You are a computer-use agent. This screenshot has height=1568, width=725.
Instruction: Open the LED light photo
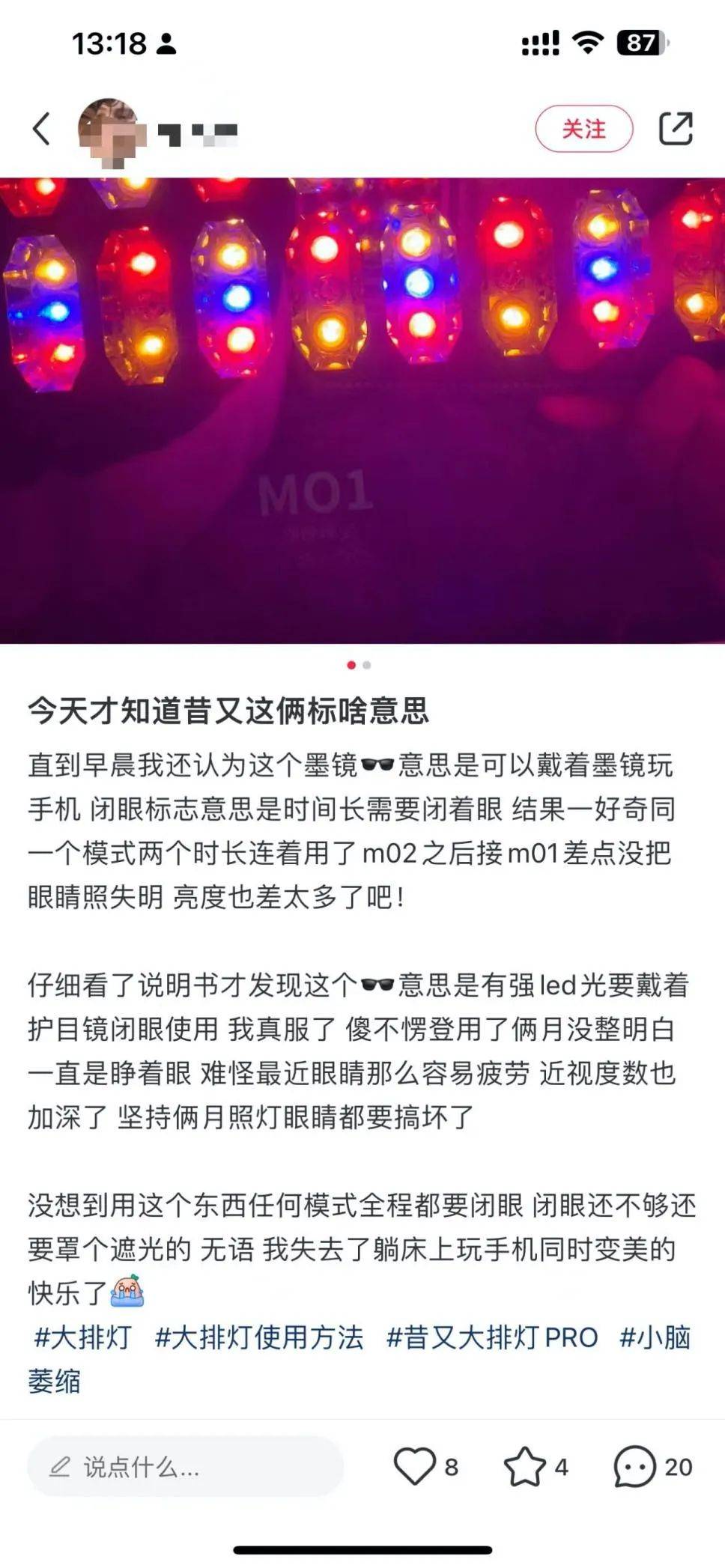(x=362, y=410)
